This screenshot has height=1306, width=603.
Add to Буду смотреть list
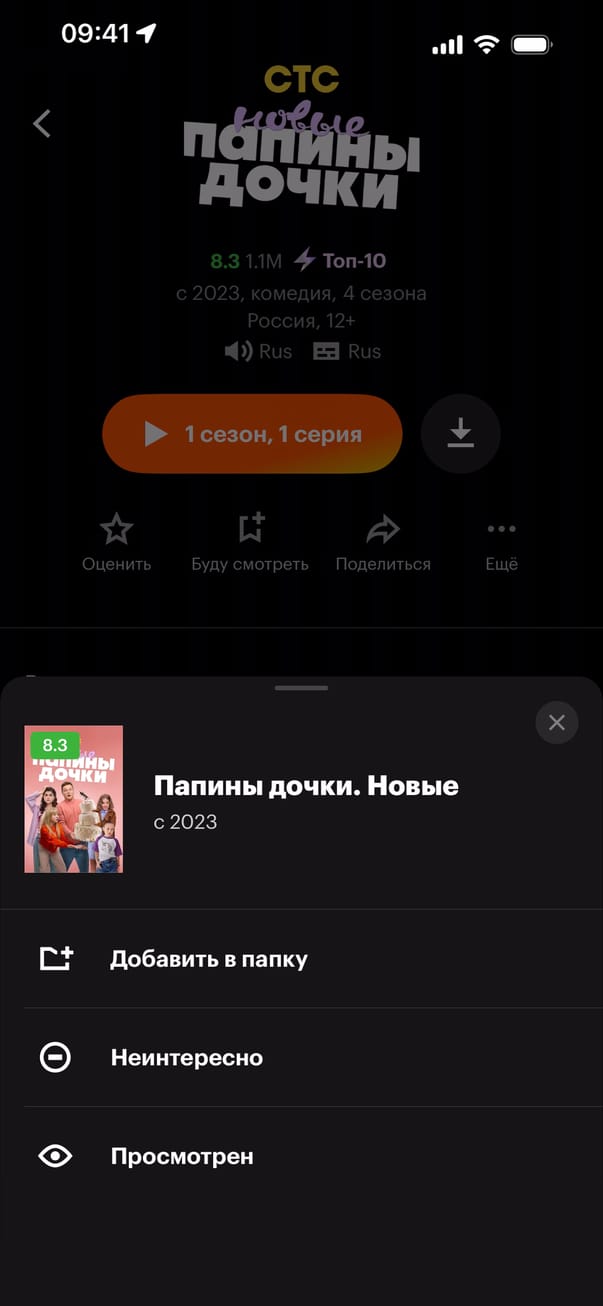pyautogui.click(x=250, y=542)
